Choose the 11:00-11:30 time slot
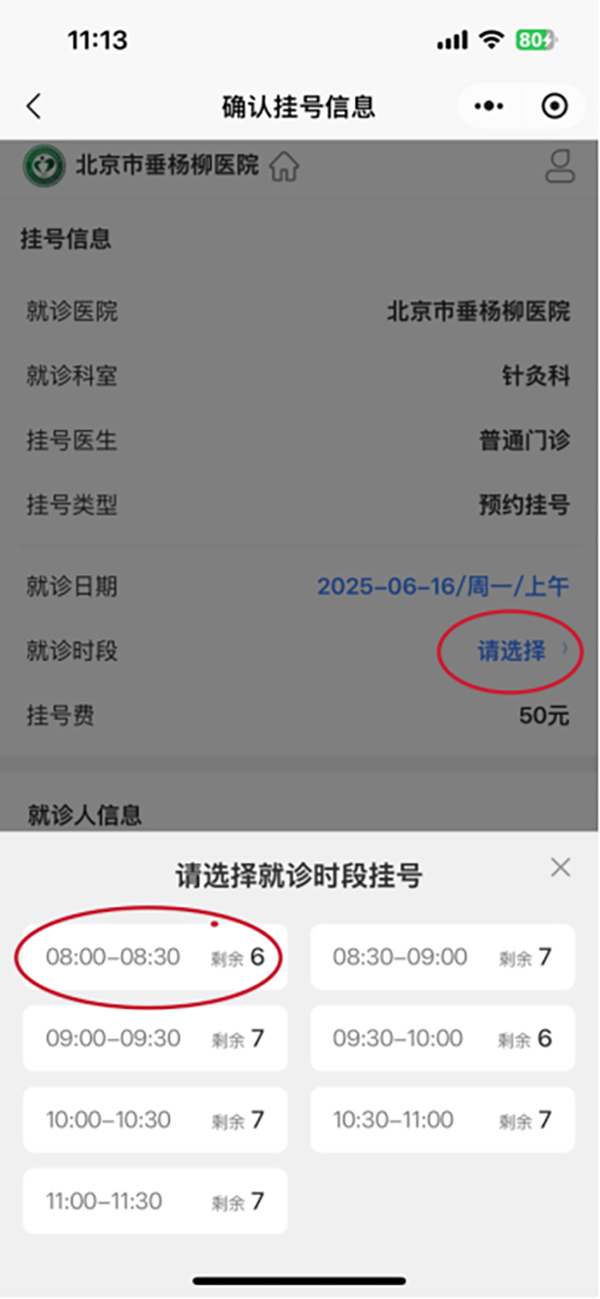This screenshot has height=1299, width=600. tap(154, 1201)
